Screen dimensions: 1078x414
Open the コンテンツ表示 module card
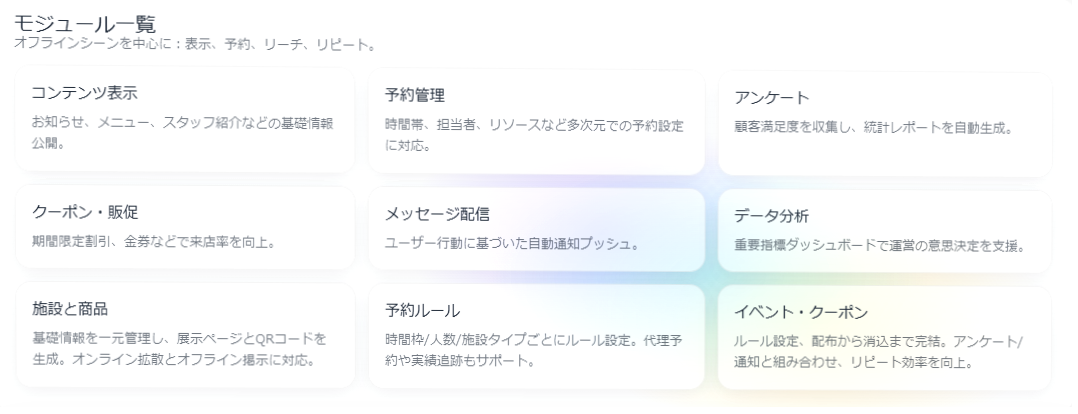(185, 118)
